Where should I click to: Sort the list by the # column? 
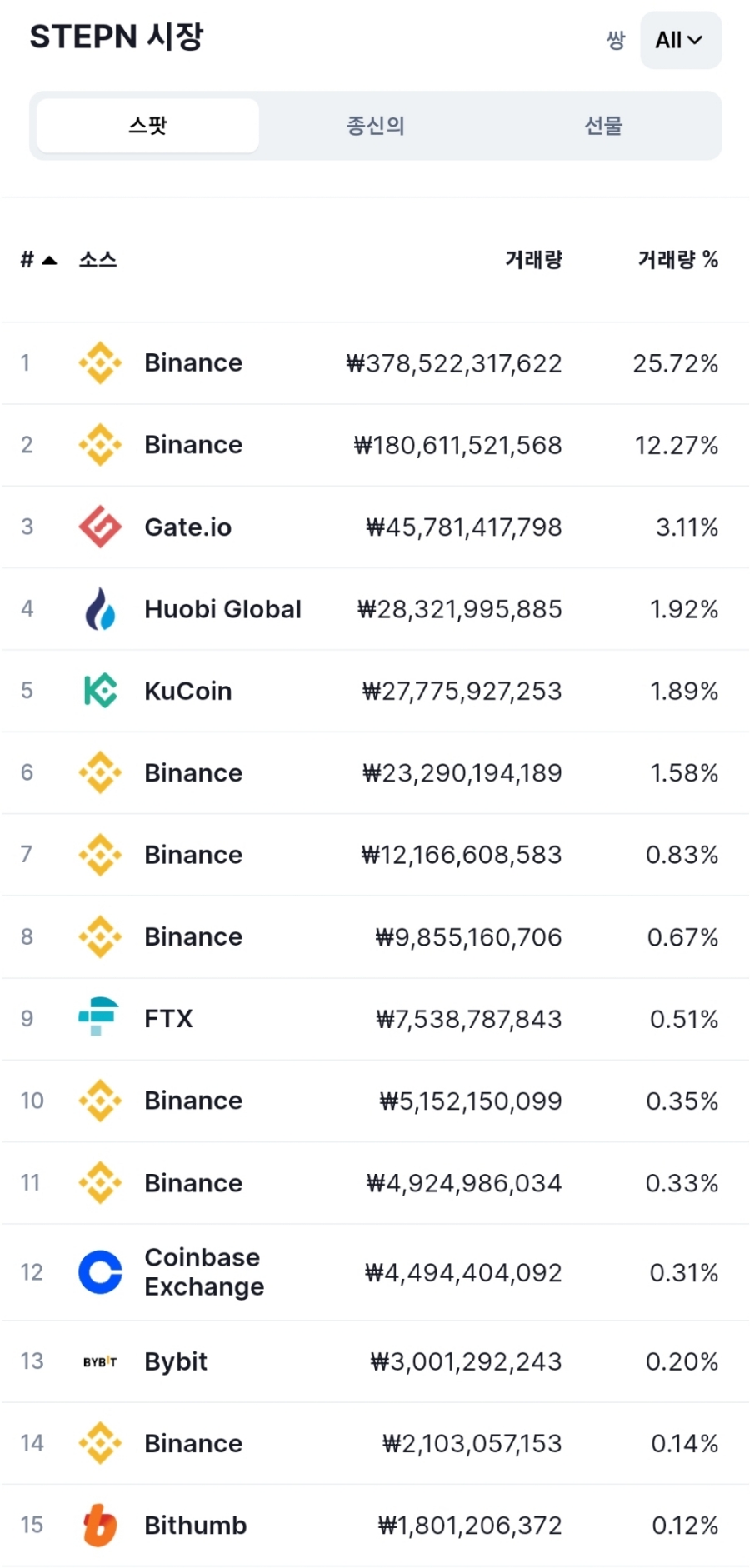(x=38, y=260)
